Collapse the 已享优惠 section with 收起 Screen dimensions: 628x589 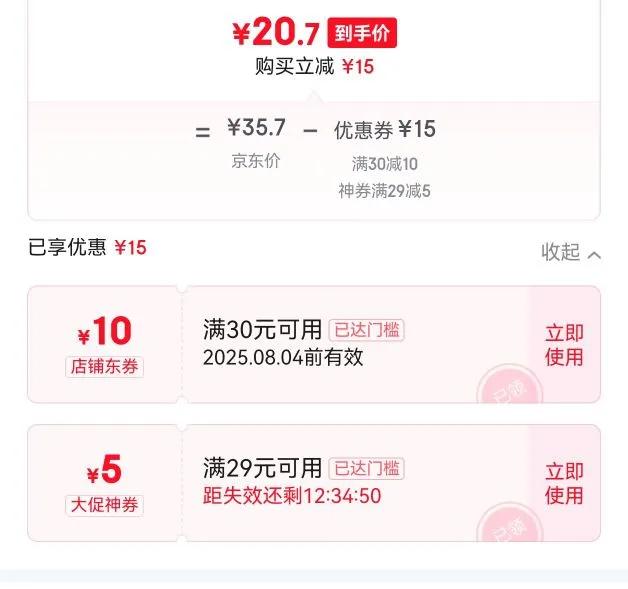point(571,252)
